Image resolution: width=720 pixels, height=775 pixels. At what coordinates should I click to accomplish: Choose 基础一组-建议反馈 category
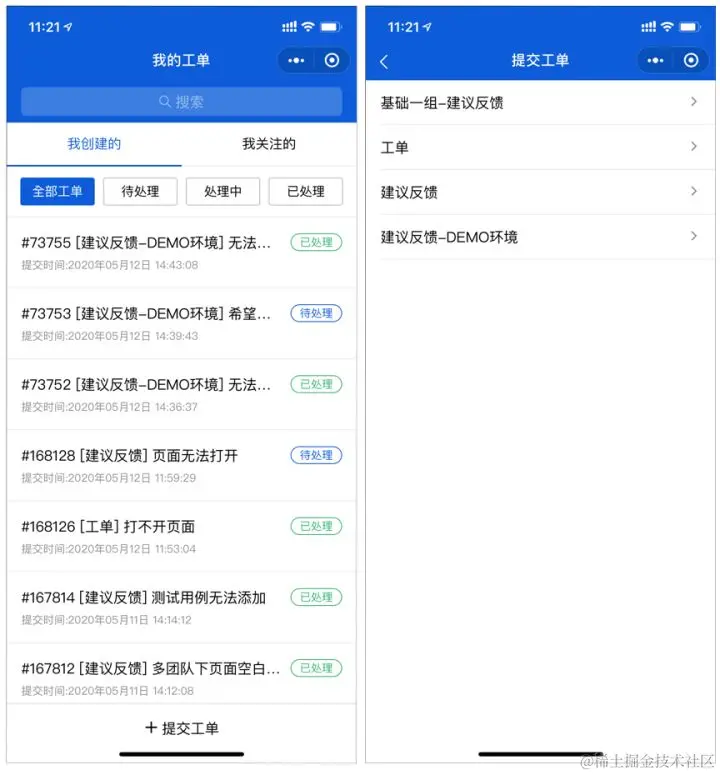538,102
